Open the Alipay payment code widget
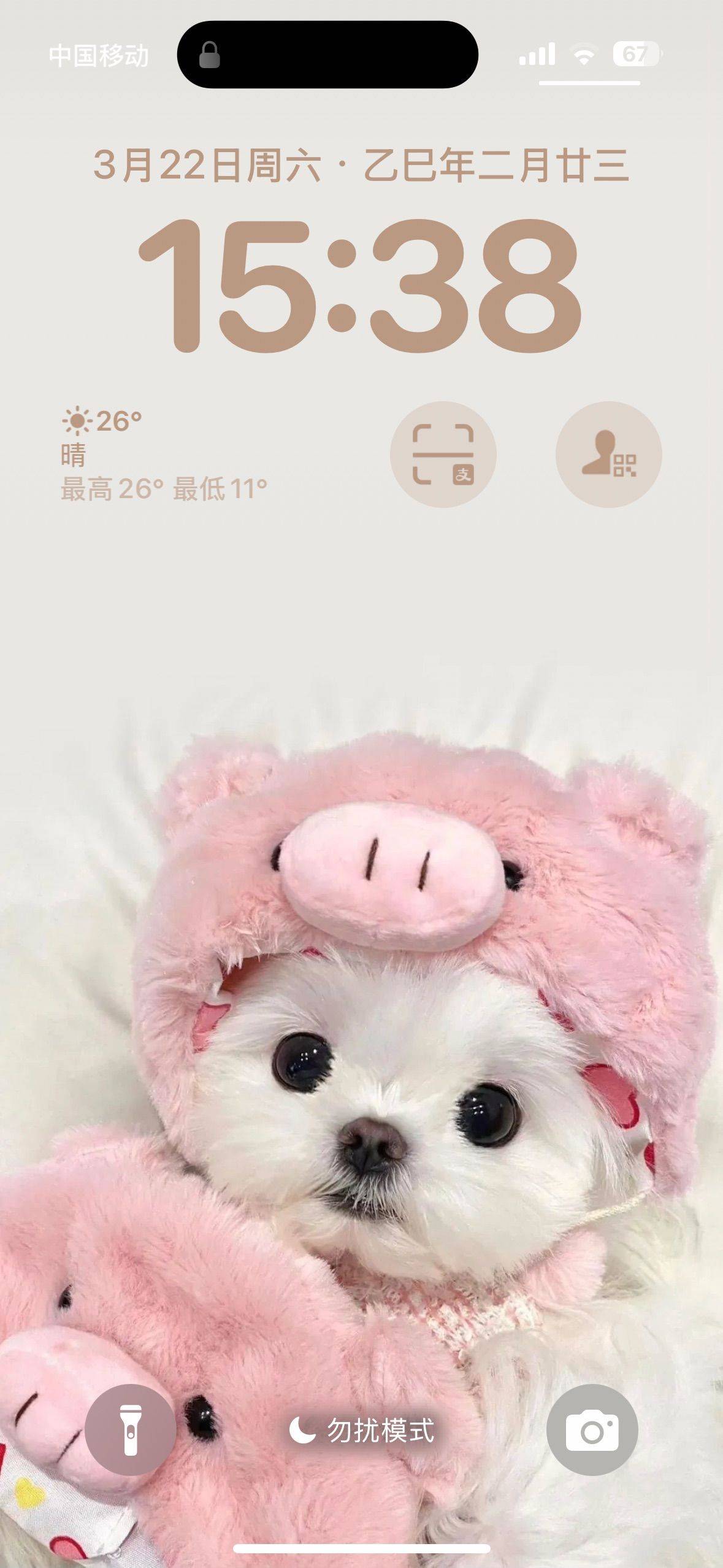 (x=608, y=455)
